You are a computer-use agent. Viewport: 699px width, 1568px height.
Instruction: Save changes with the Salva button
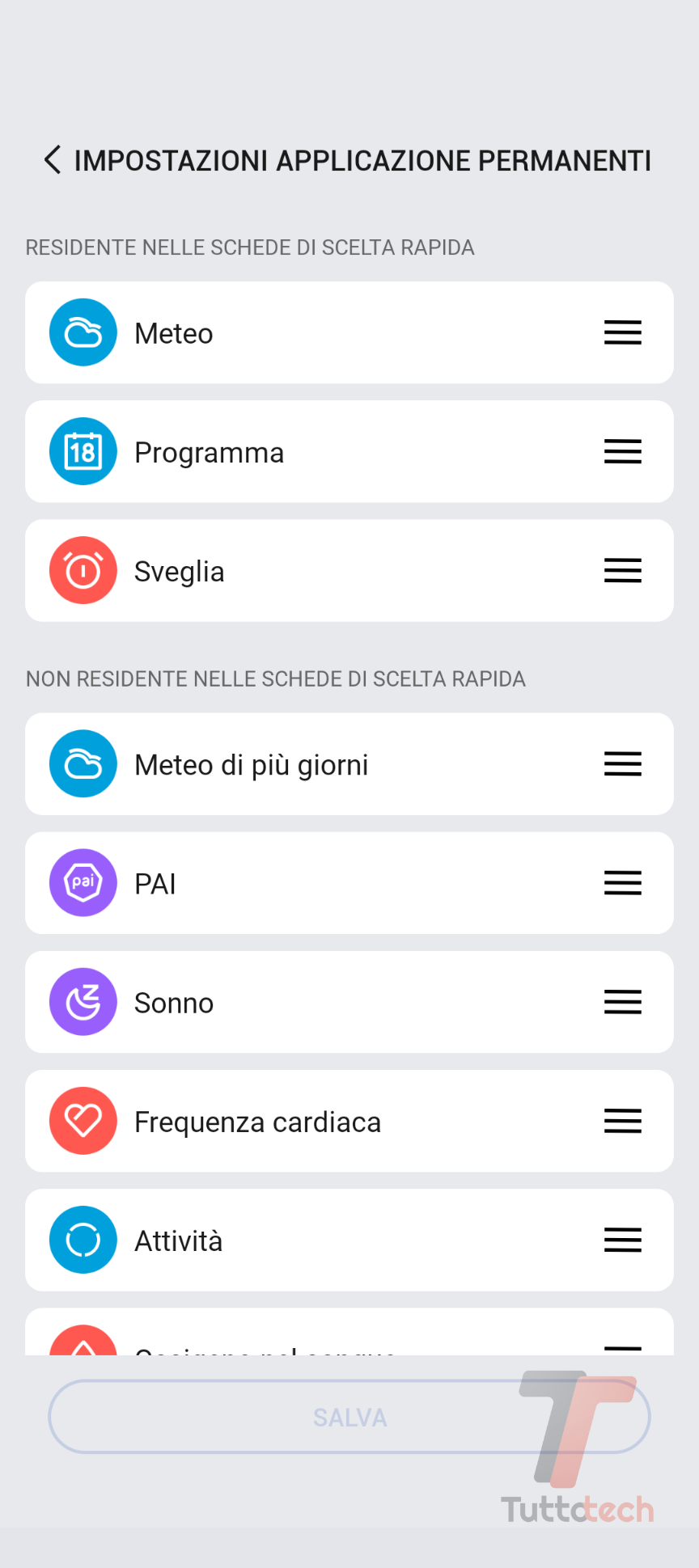click(x=349, y=1417)
